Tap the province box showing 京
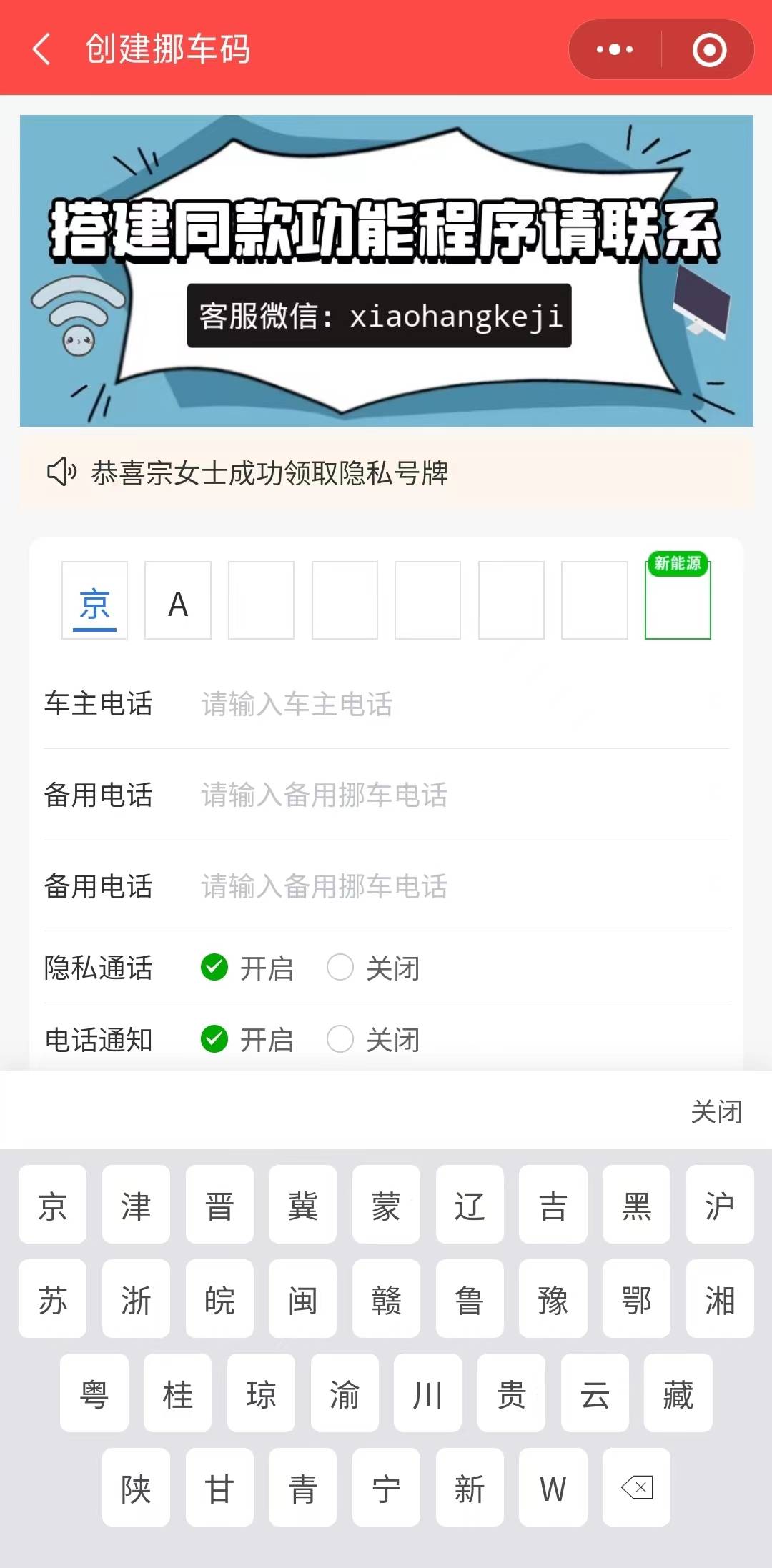This screenshot has height=1568, width=772. point(94,600)
